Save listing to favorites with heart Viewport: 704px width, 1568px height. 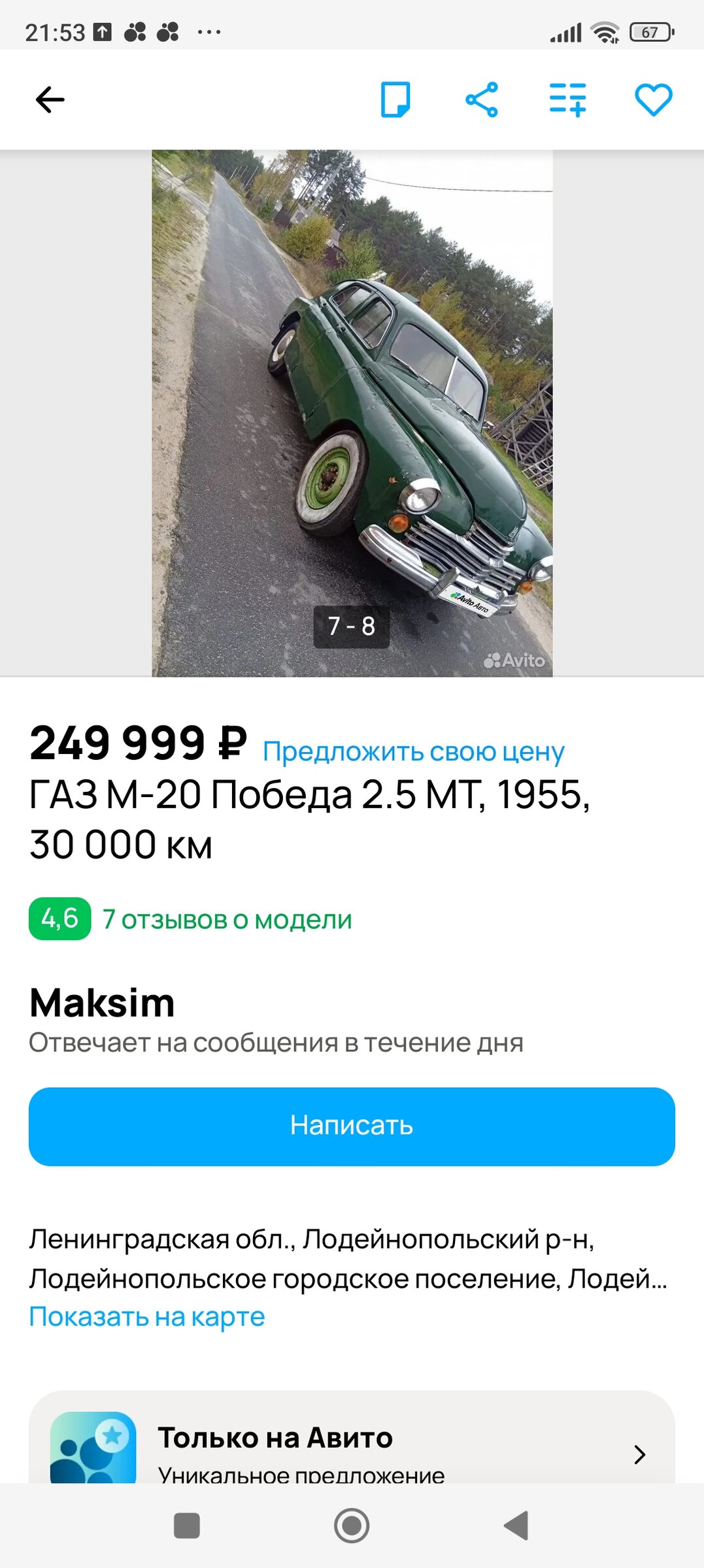point(653,100)
